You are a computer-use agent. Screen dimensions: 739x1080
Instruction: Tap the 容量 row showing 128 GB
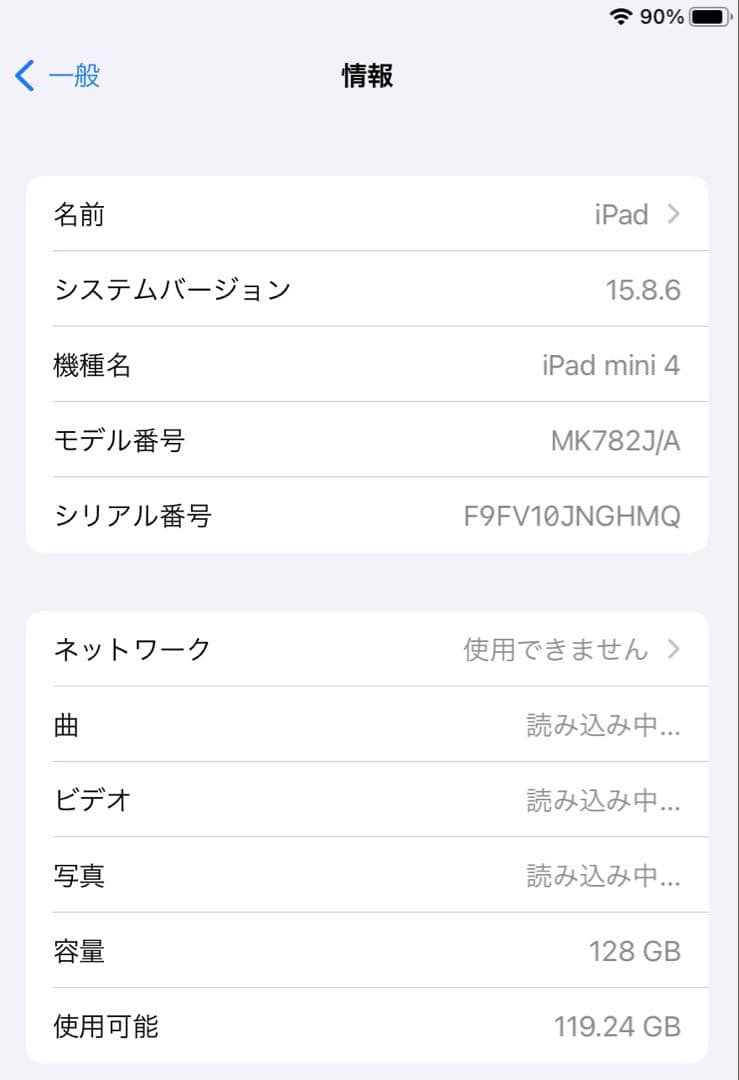369,950
